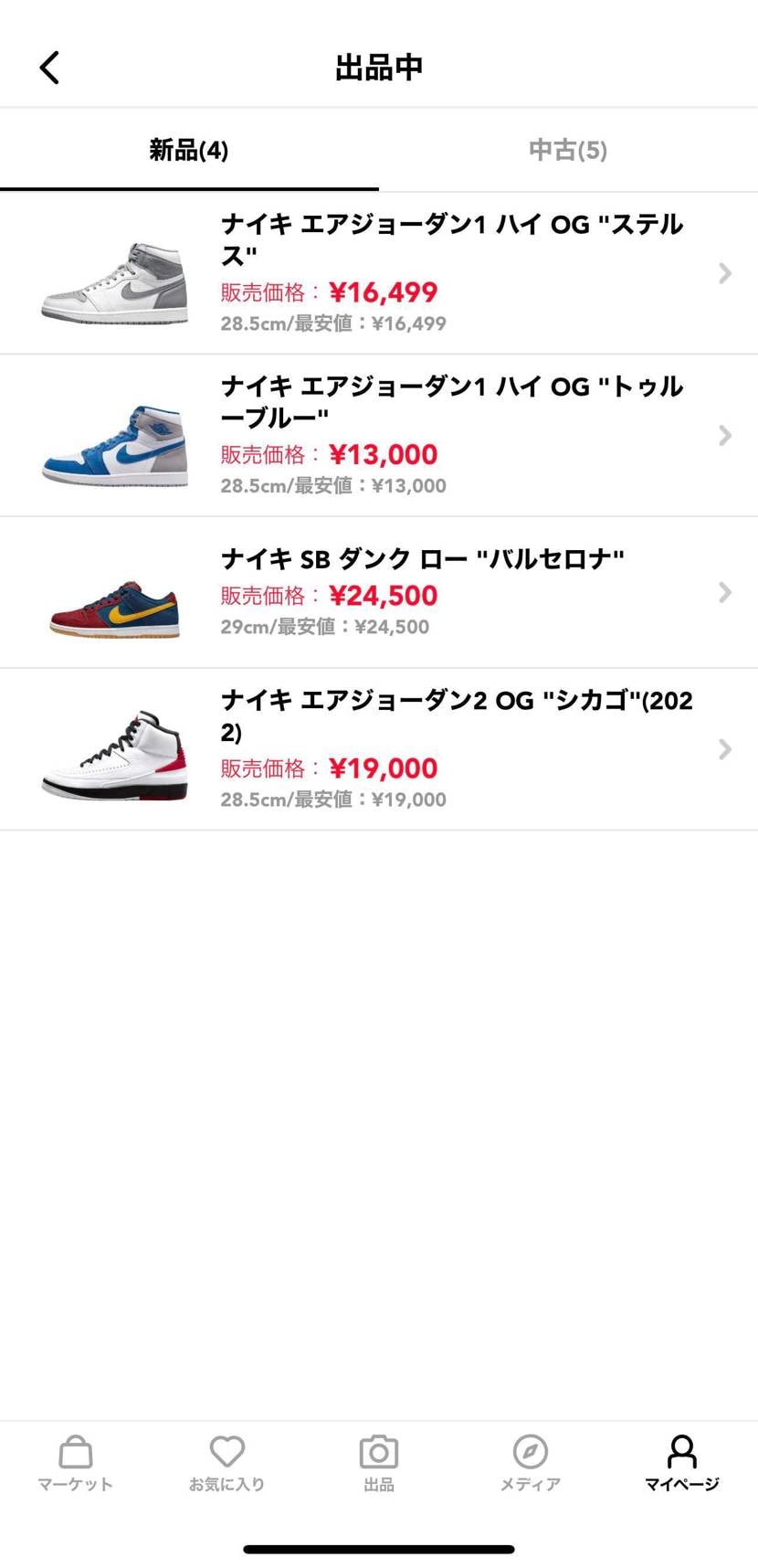
Task: Switch to the 中古(5) tab
Action: pyautogui.click(x=567, y=150)
